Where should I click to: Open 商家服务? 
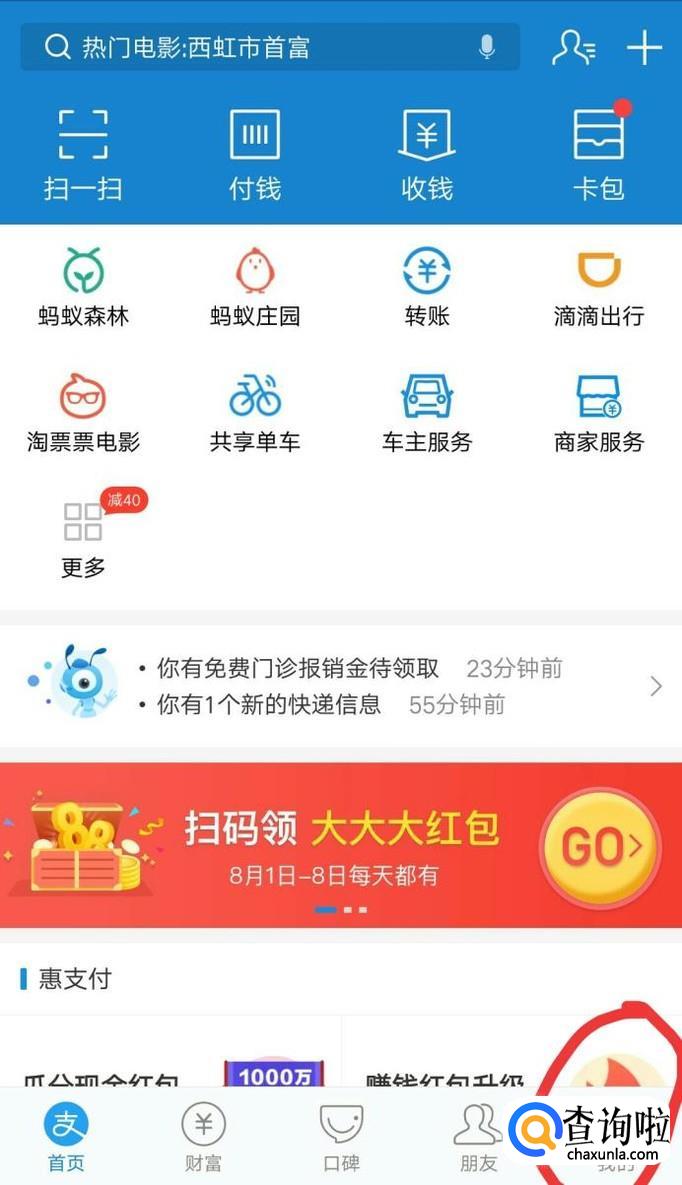point(599,412)
